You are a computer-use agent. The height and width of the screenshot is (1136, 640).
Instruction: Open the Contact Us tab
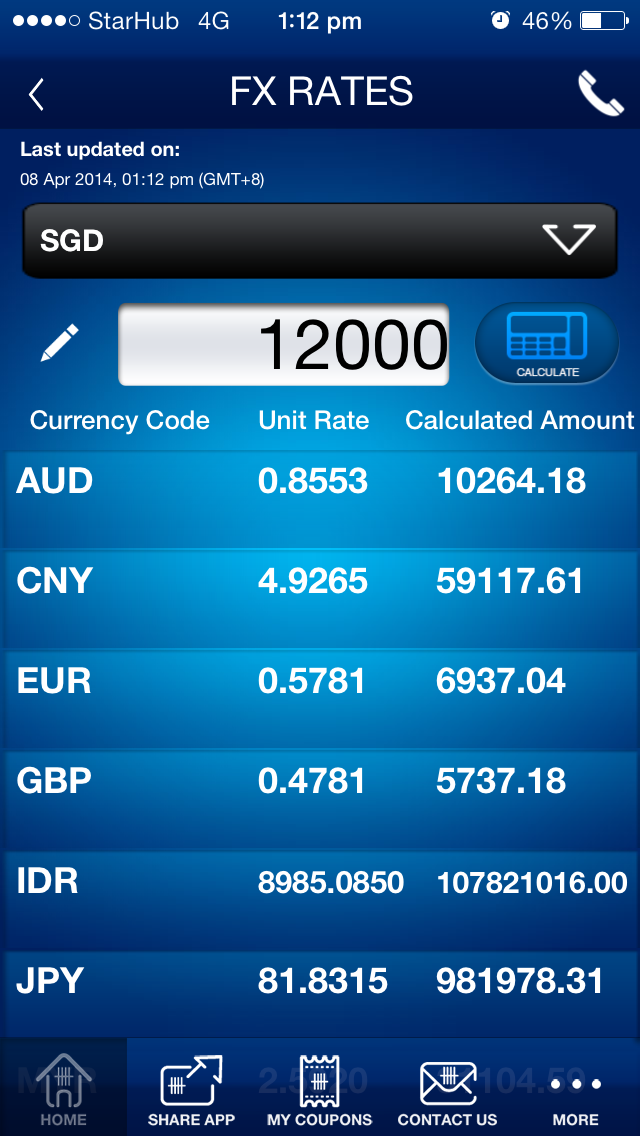click(x=447, y=1090)
